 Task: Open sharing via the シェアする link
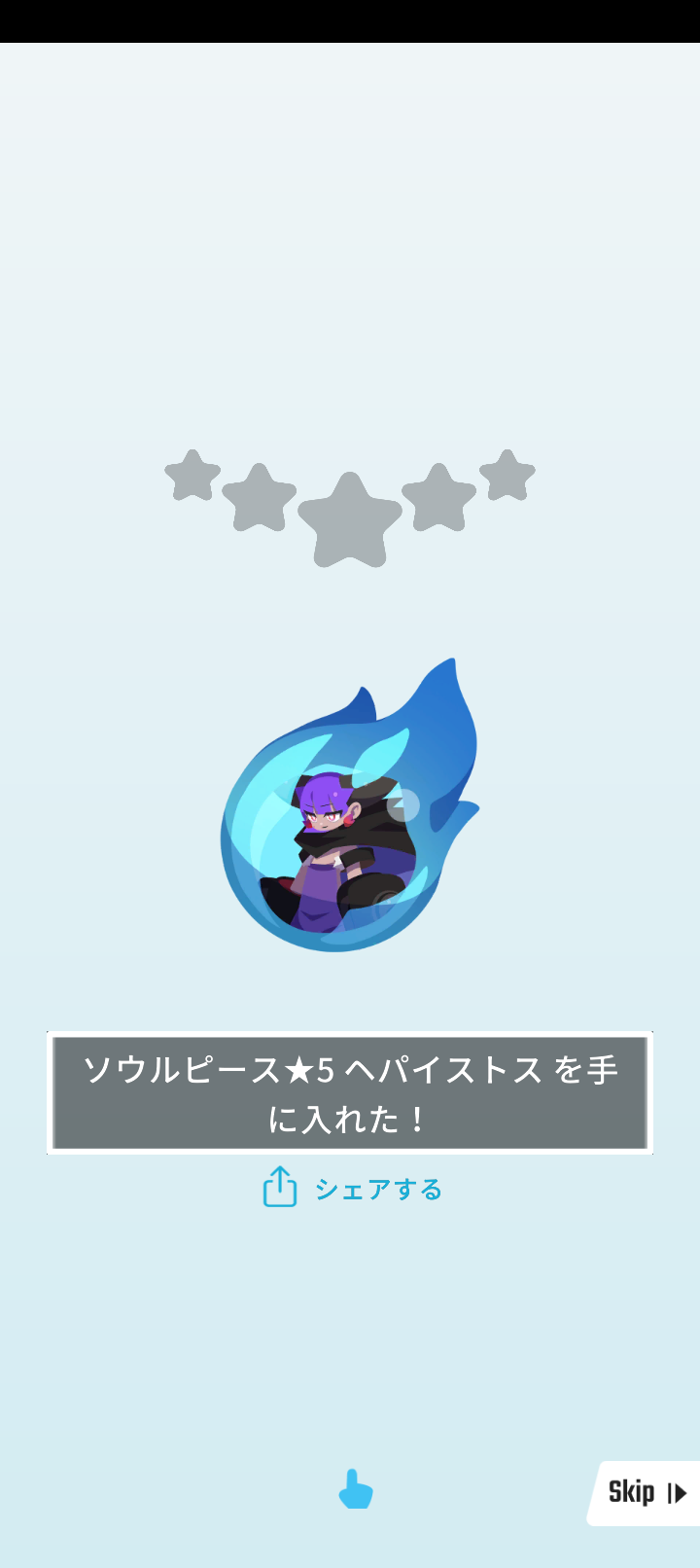tap(379, 1188)
